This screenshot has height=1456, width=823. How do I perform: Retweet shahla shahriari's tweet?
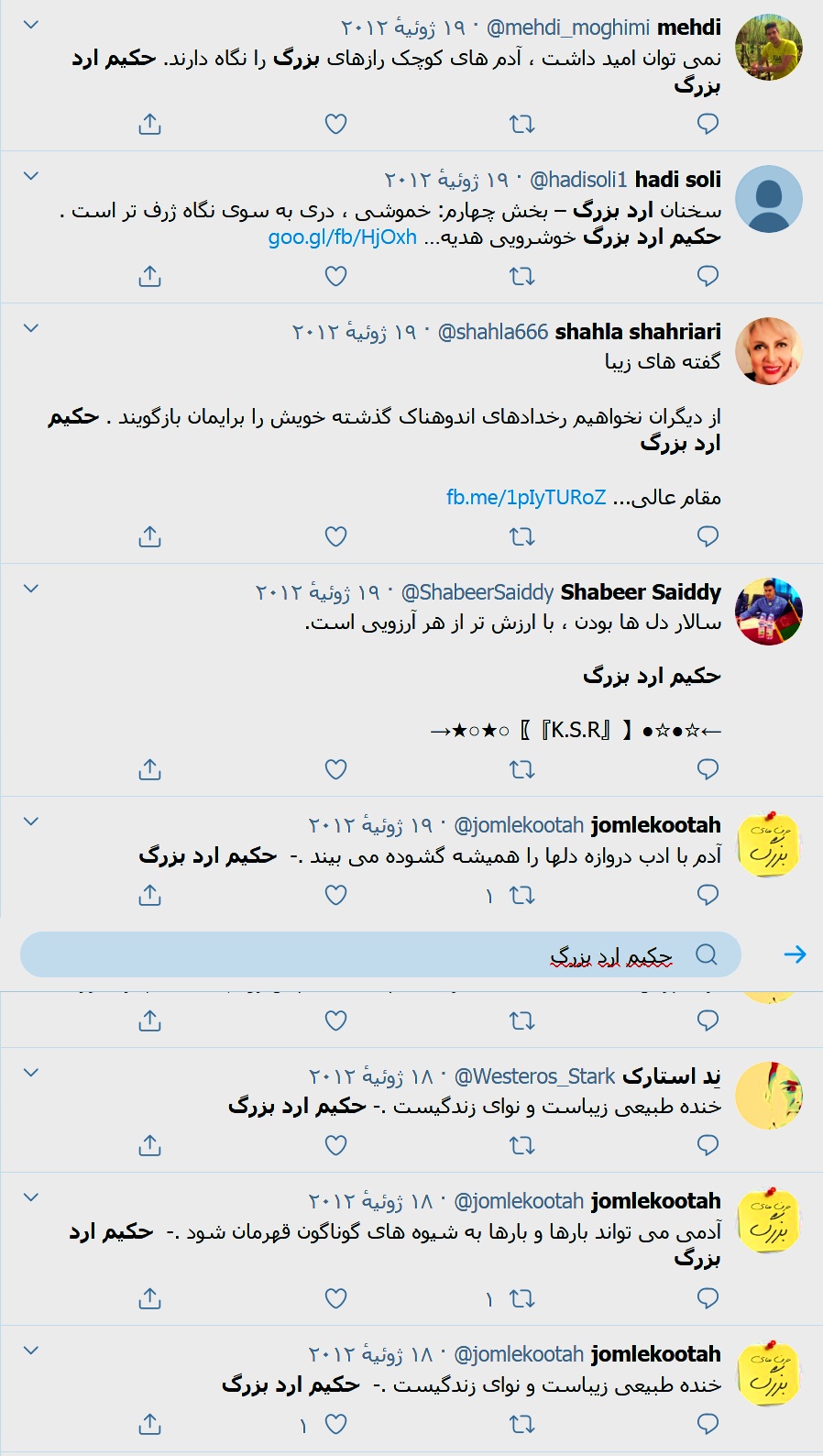[x=521, y=536]
